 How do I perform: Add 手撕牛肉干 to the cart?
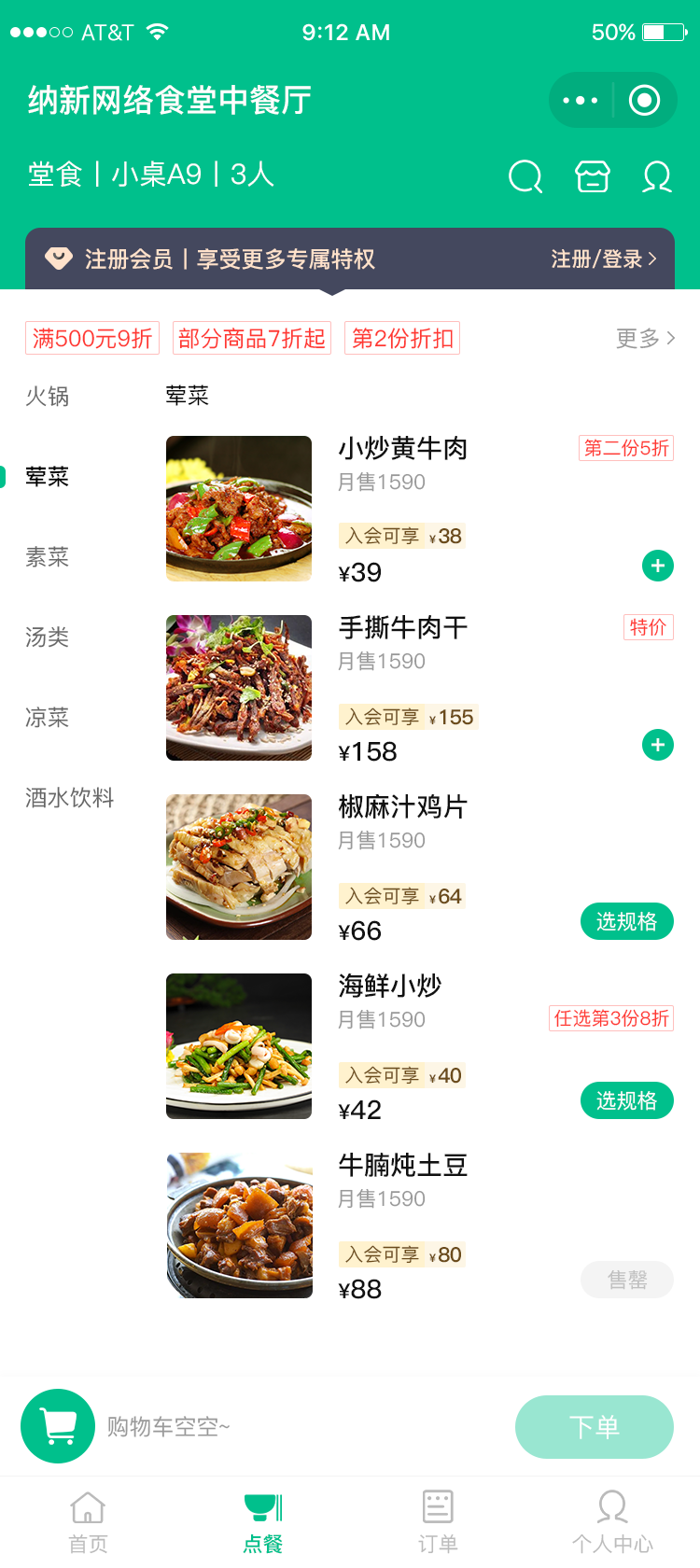point(658,745)
